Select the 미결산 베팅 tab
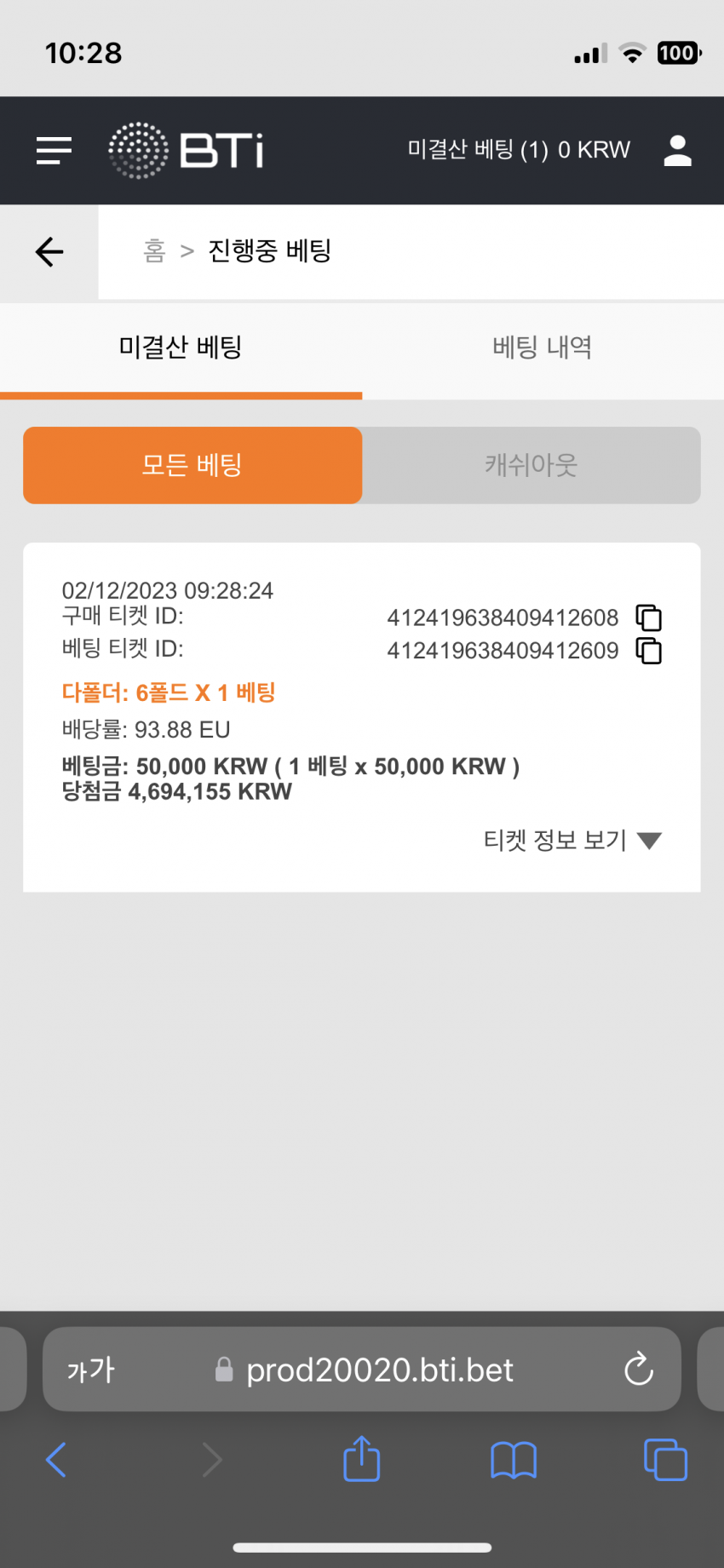 pyautogui.click(x=181, y=347)
